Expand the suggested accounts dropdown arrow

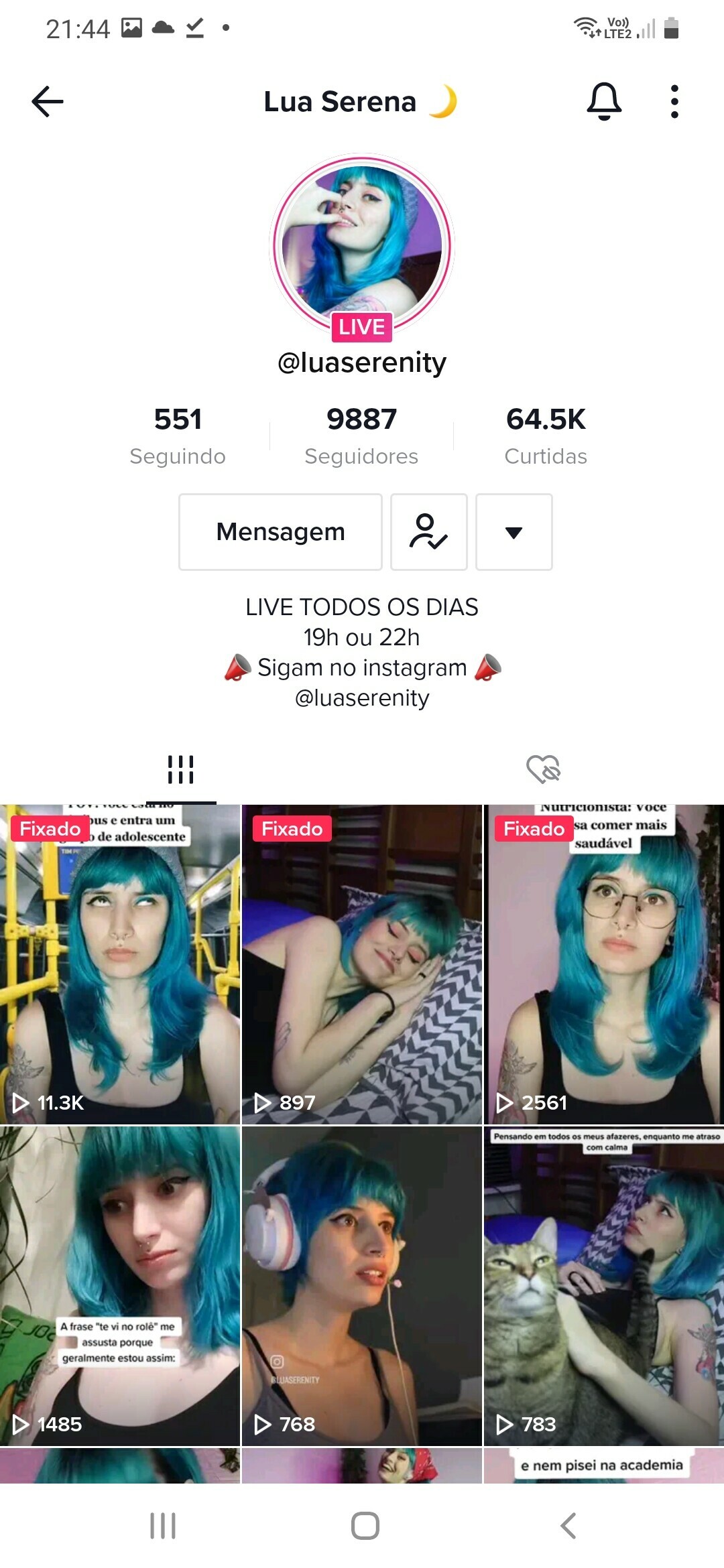514,532
